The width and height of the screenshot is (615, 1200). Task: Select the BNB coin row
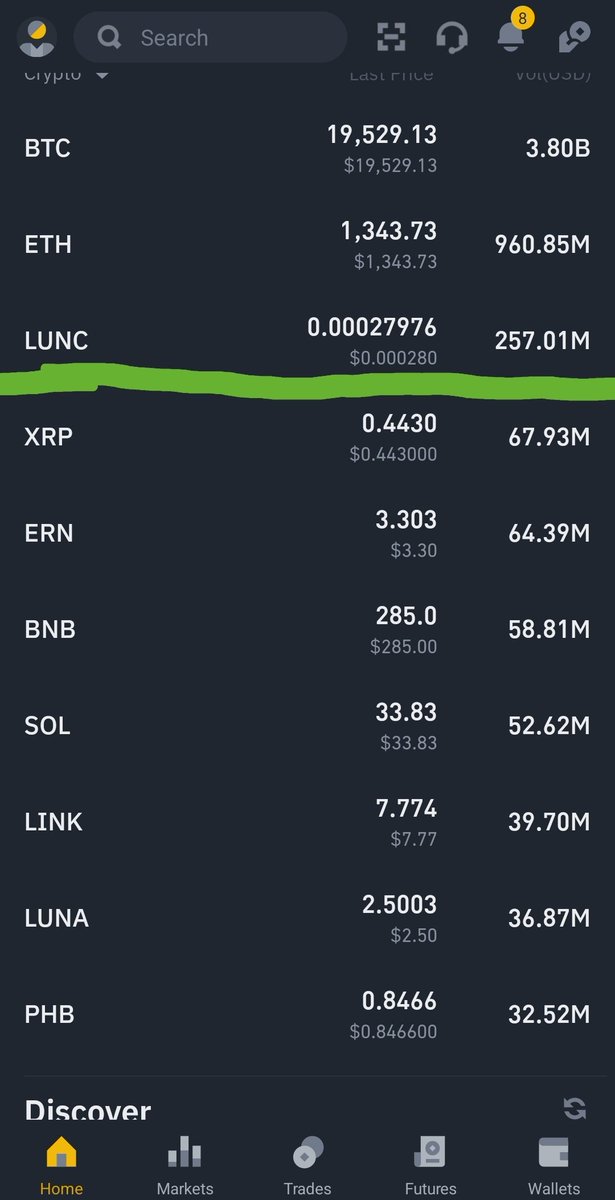pyautogui.click(x=307, y=630)
